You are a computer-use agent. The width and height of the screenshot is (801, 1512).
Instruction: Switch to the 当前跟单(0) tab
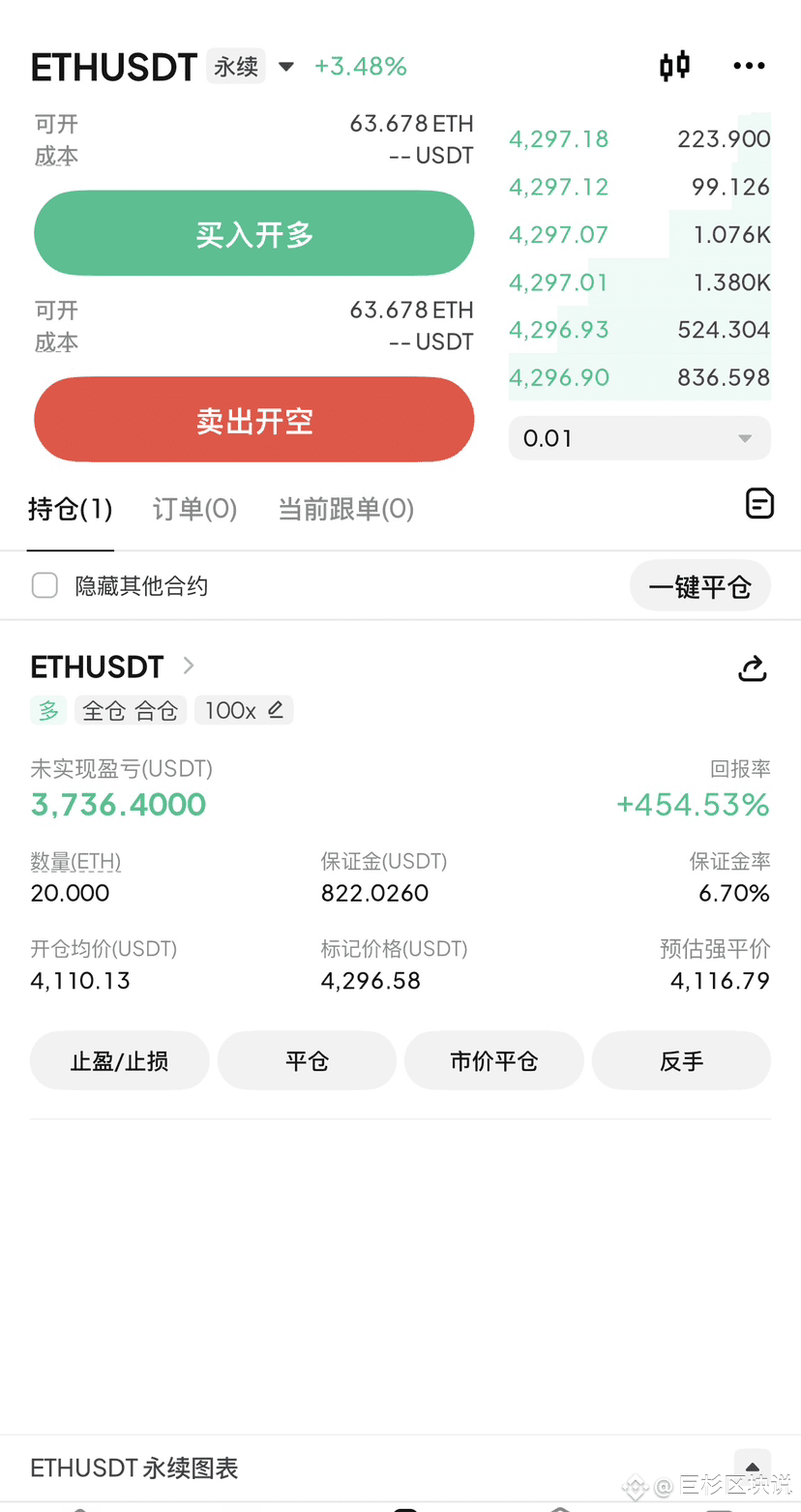tap(345, 509)
